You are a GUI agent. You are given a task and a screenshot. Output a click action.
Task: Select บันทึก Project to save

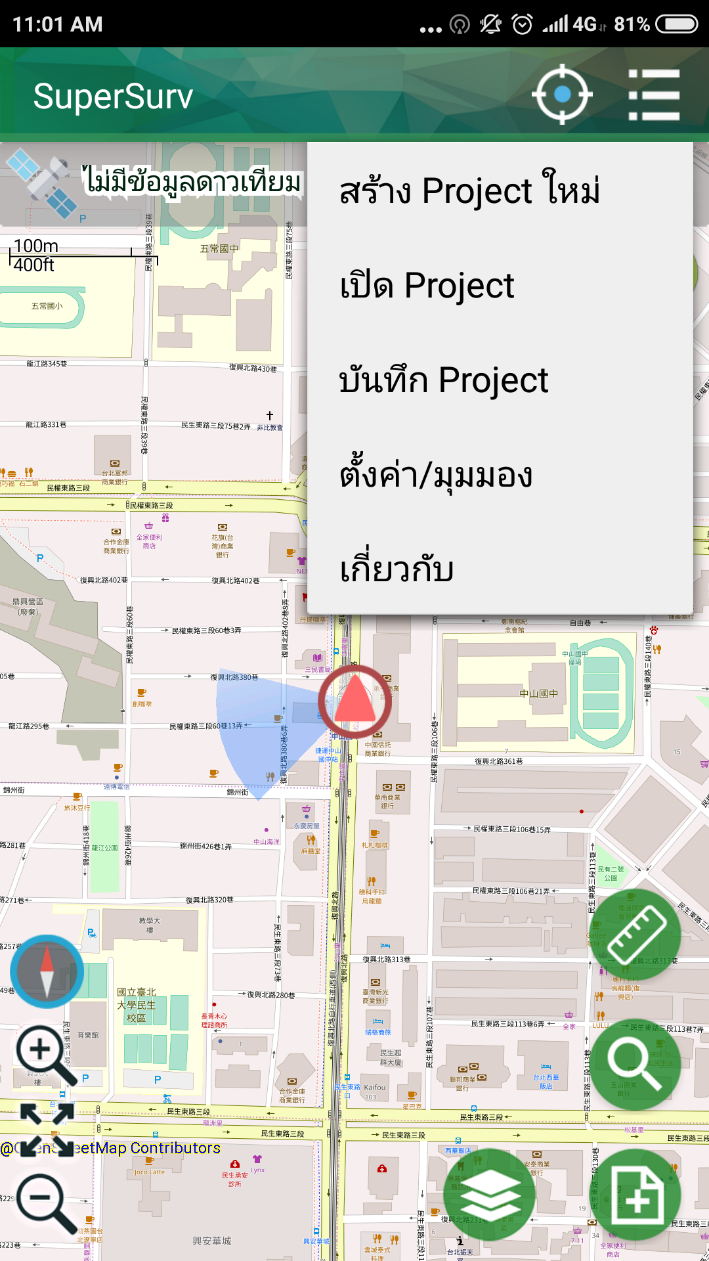tap(444, 380)
